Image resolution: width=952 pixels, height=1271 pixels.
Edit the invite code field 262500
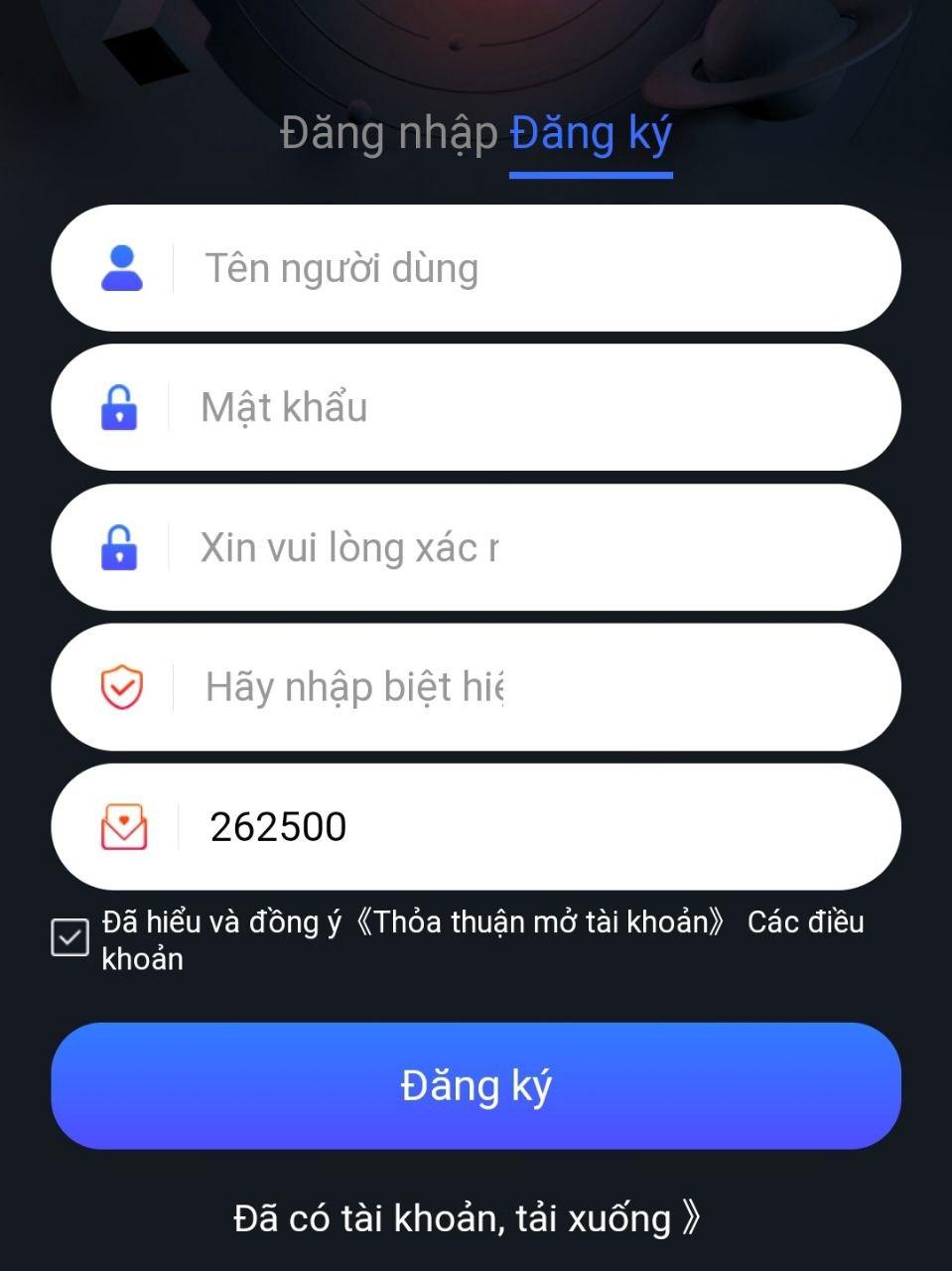[x=536, y=827]
